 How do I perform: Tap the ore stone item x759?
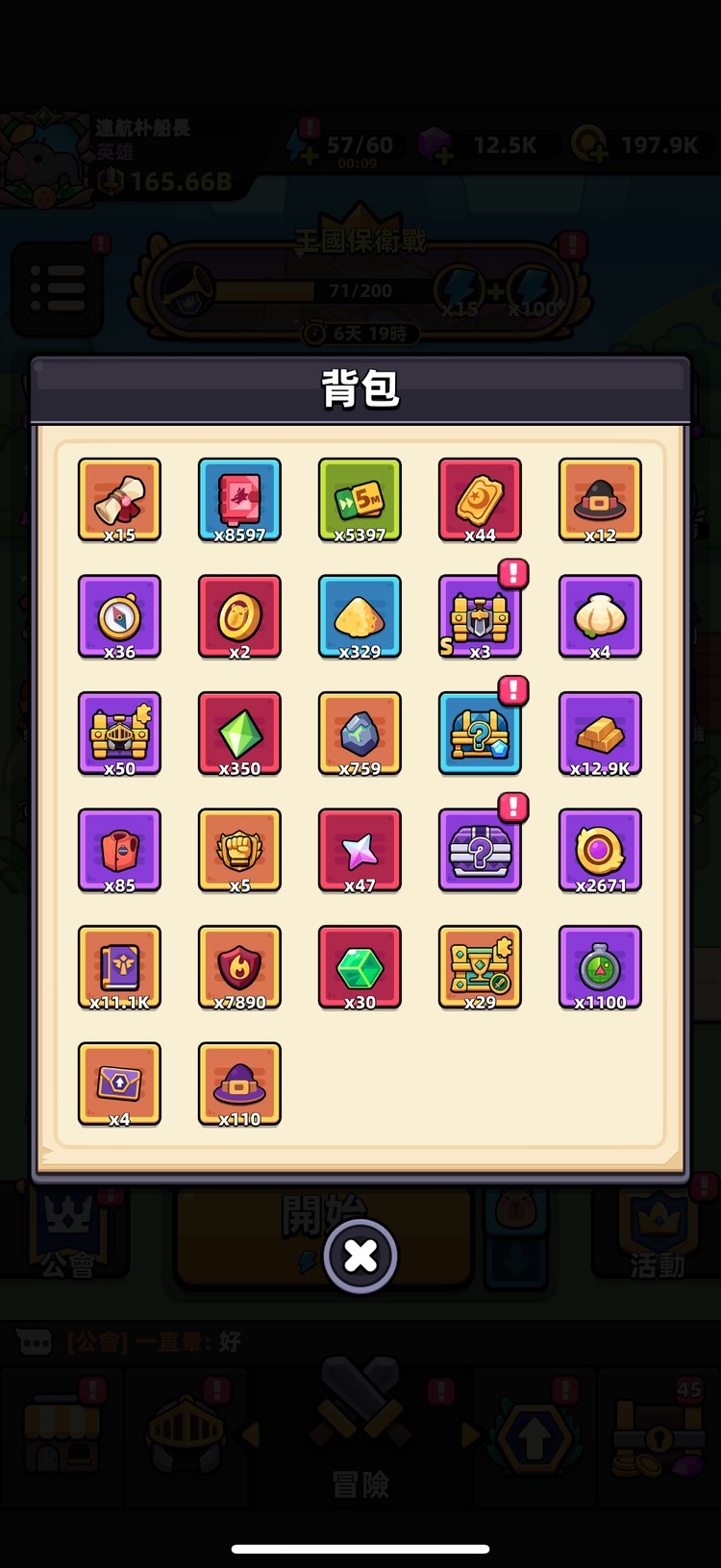click(360, 733)
